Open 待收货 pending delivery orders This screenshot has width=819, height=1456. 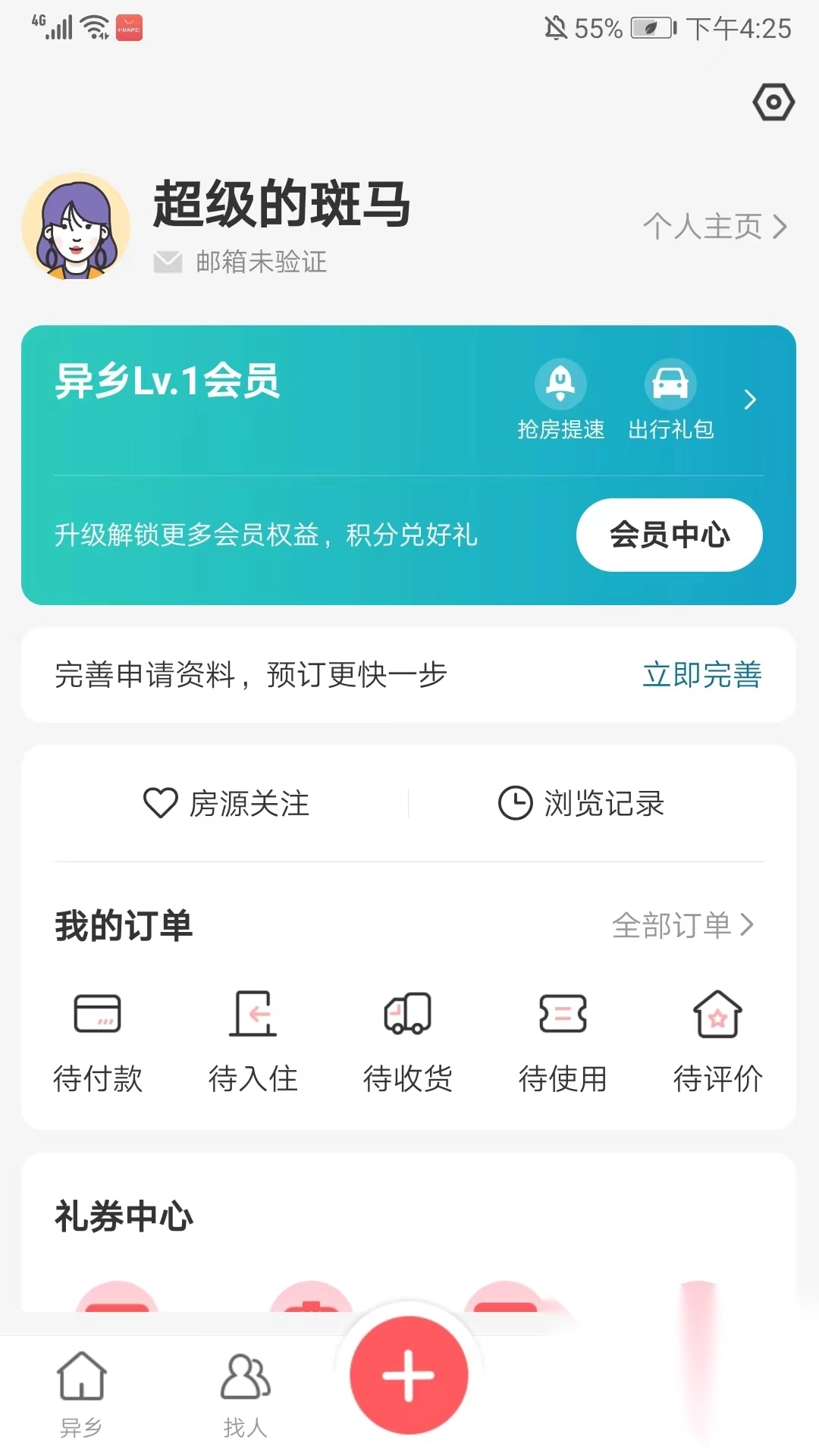408,1040
